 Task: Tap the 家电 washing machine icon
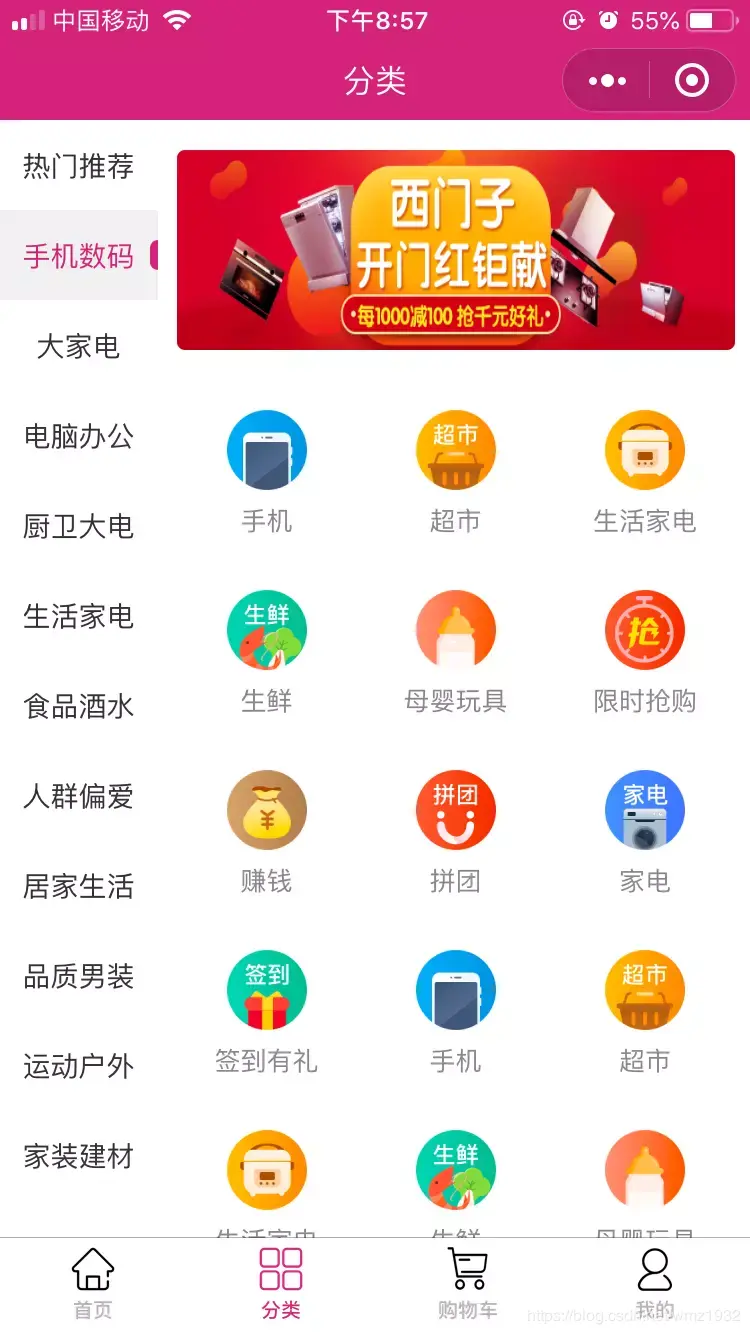[644, 810]
